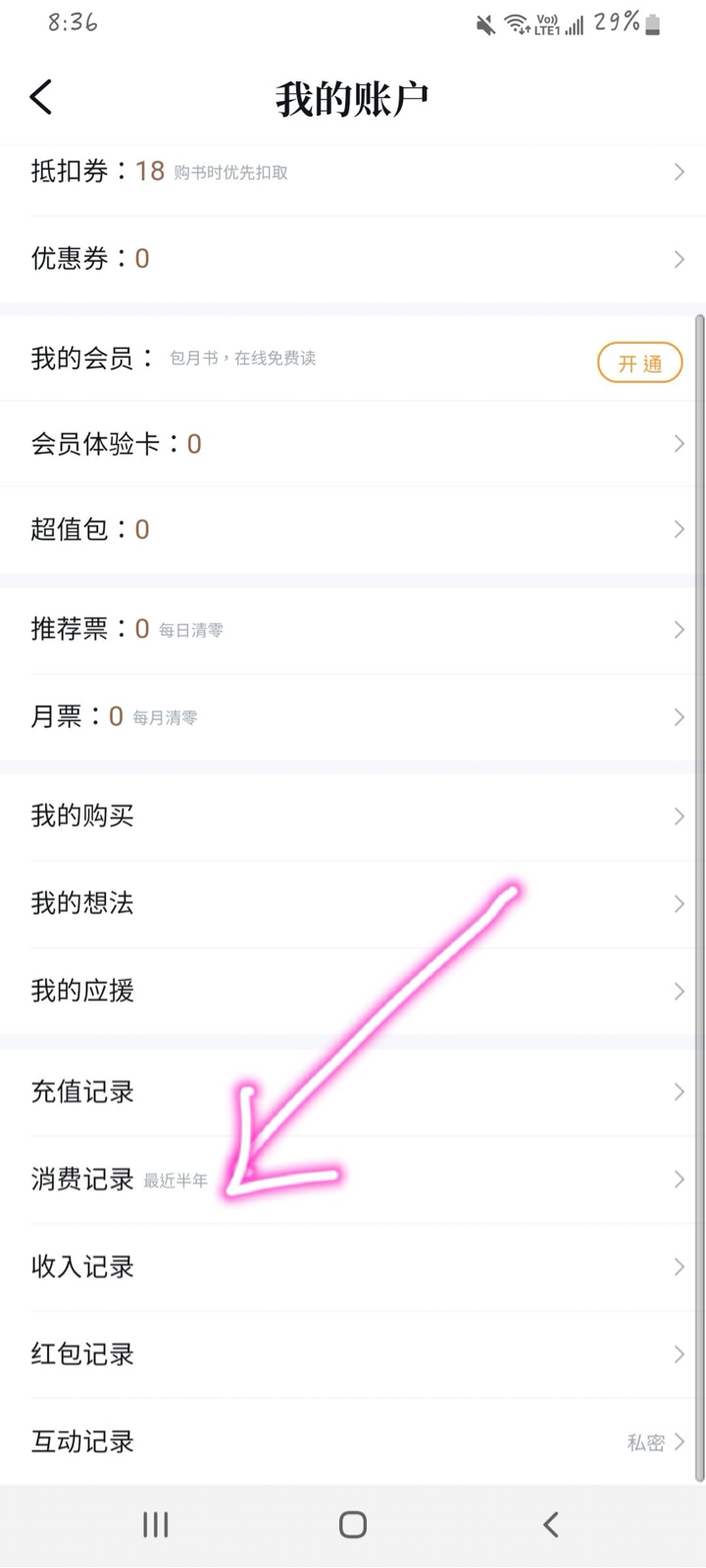This screenshot has height=1568, width=706.
Task: Open 消费记录 for recent half year
Action: point(353,1180)
